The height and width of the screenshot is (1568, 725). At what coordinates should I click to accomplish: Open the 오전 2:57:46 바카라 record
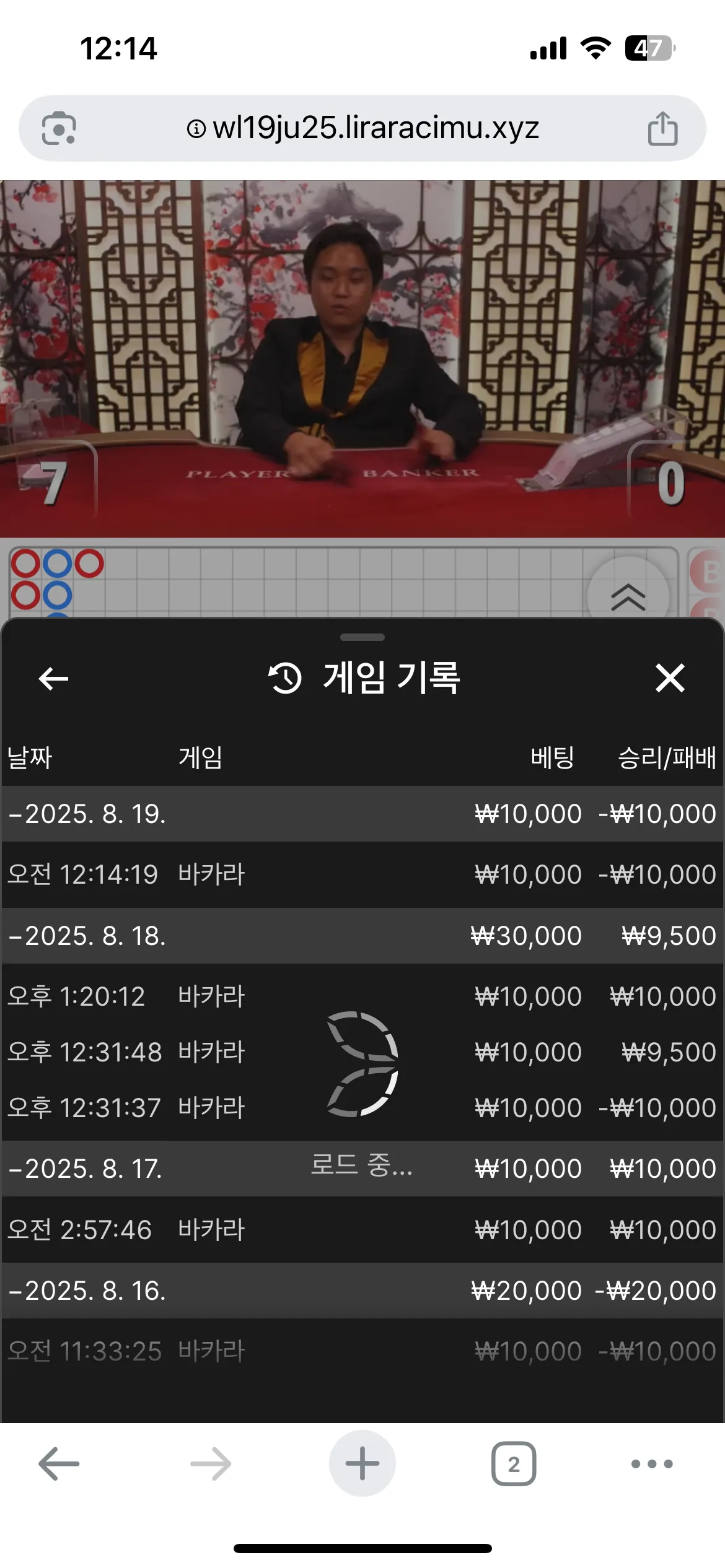click(x=362, y=1229)
